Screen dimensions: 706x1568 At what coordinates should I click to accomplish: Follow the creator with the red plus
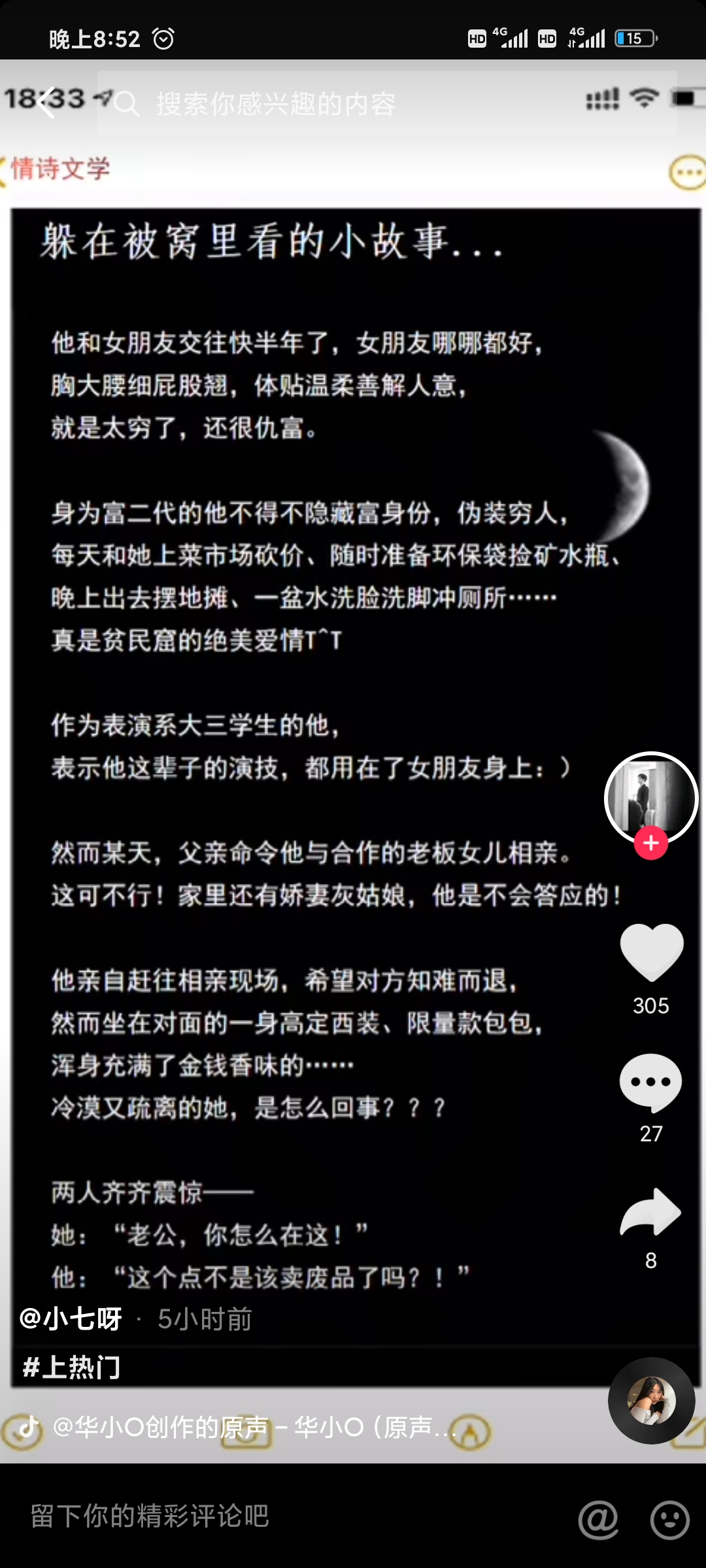tap(651, 843)
